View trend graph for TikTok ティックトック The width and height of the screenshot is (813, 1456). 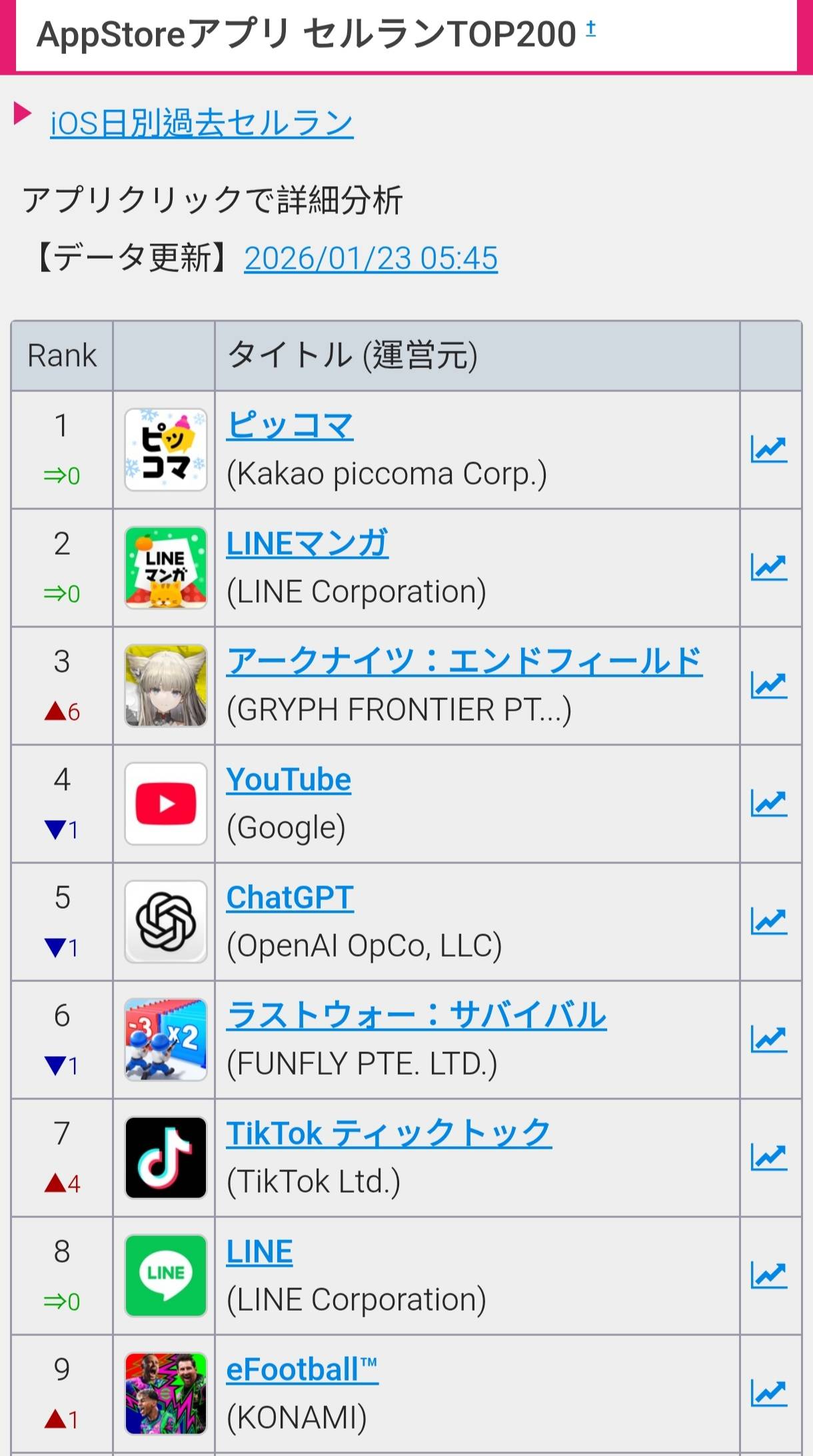[768, 1157]
